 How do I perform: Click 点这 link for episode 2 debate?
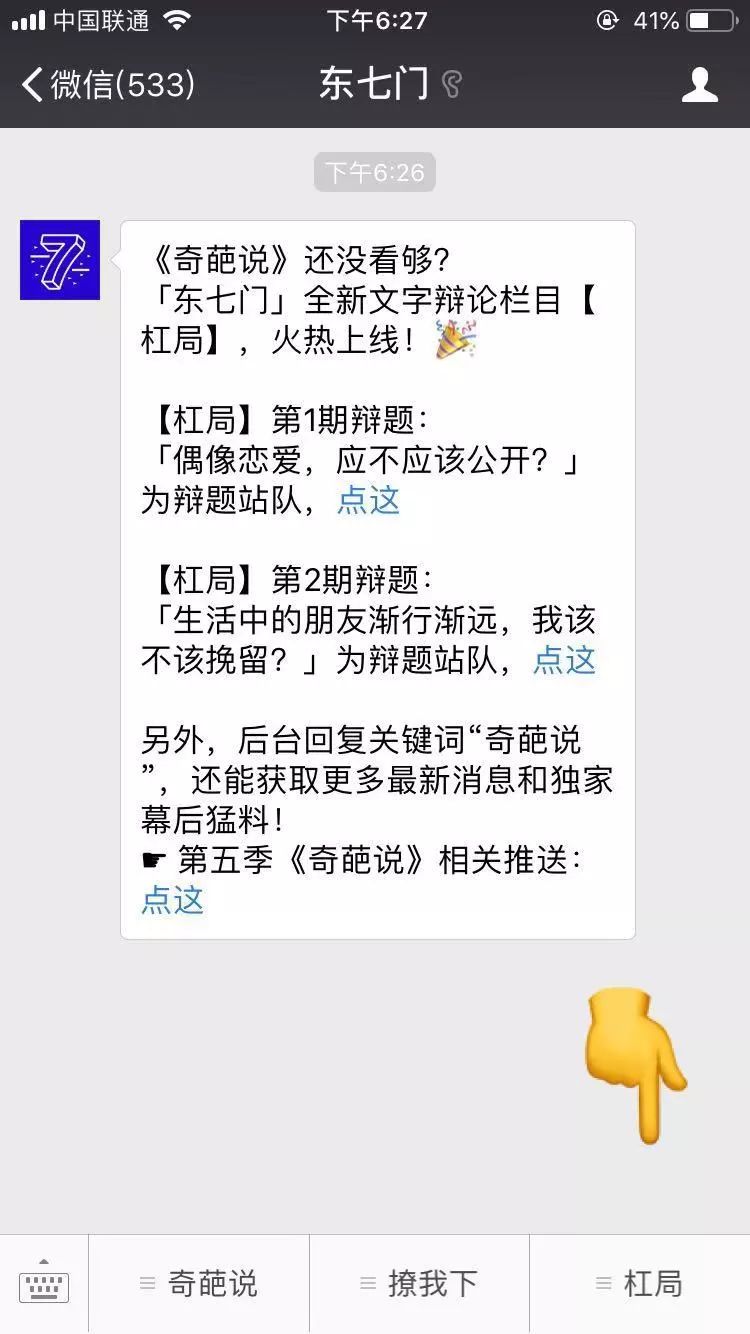(566, 661)
